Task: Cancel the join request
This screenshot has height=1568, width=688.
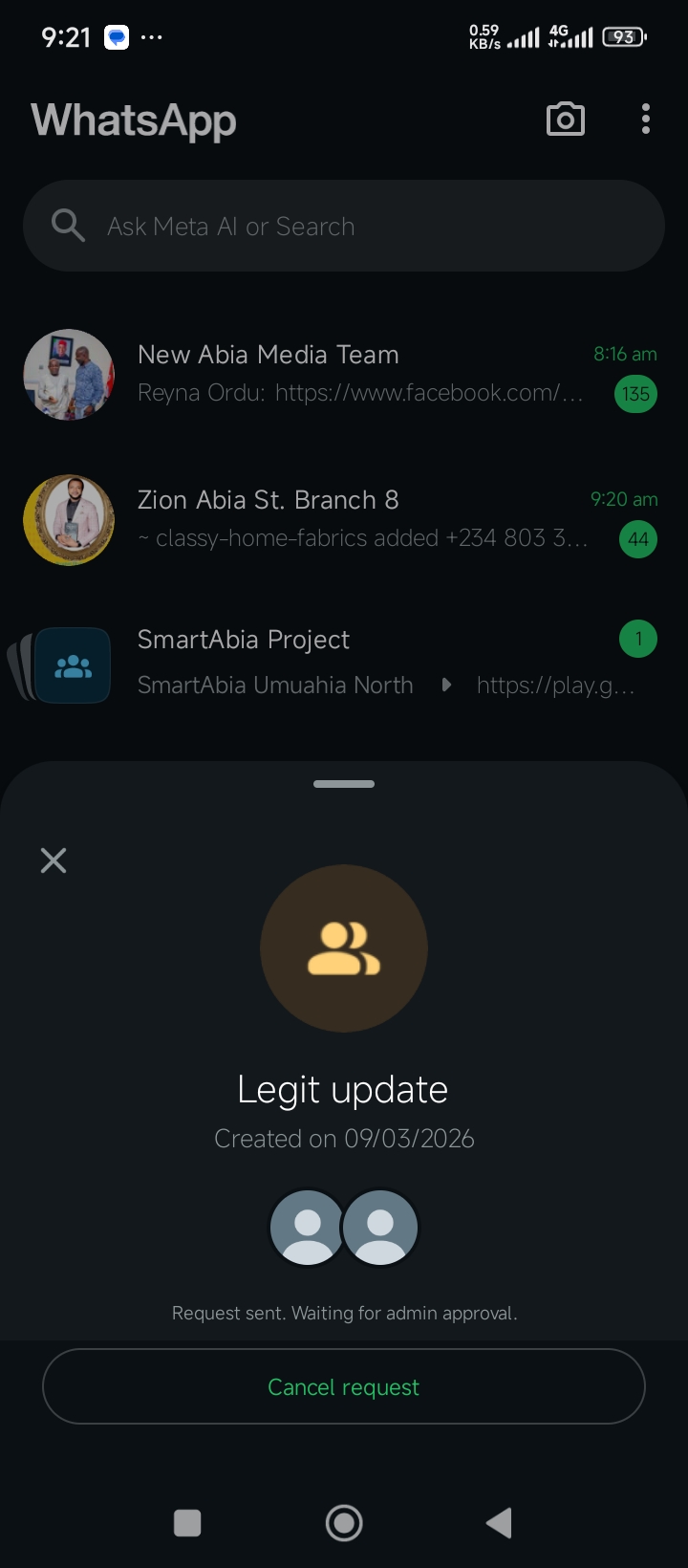Action: pyautogui.click(x=344, y=1386)
